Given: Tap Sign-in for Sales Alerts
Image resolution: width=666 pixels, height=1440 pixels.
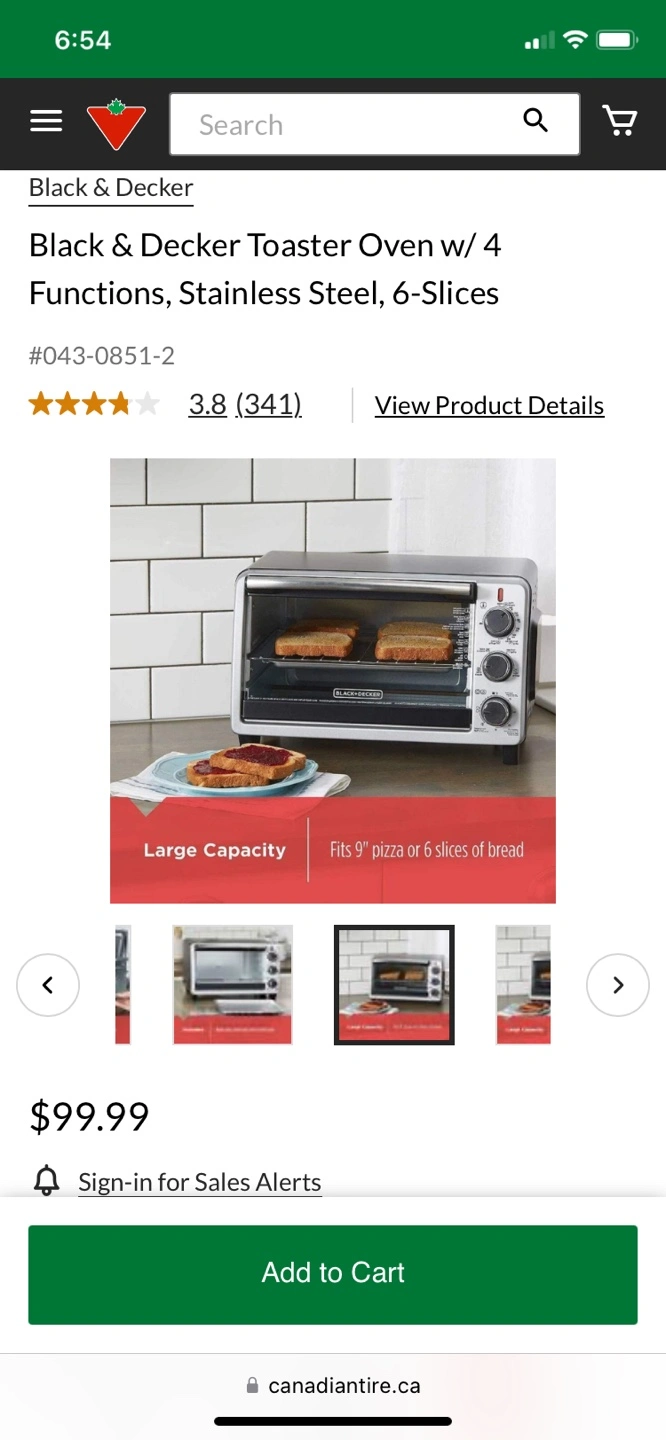Looking at the screenshot, I should pyautogui.click(x=200, y=1182).
